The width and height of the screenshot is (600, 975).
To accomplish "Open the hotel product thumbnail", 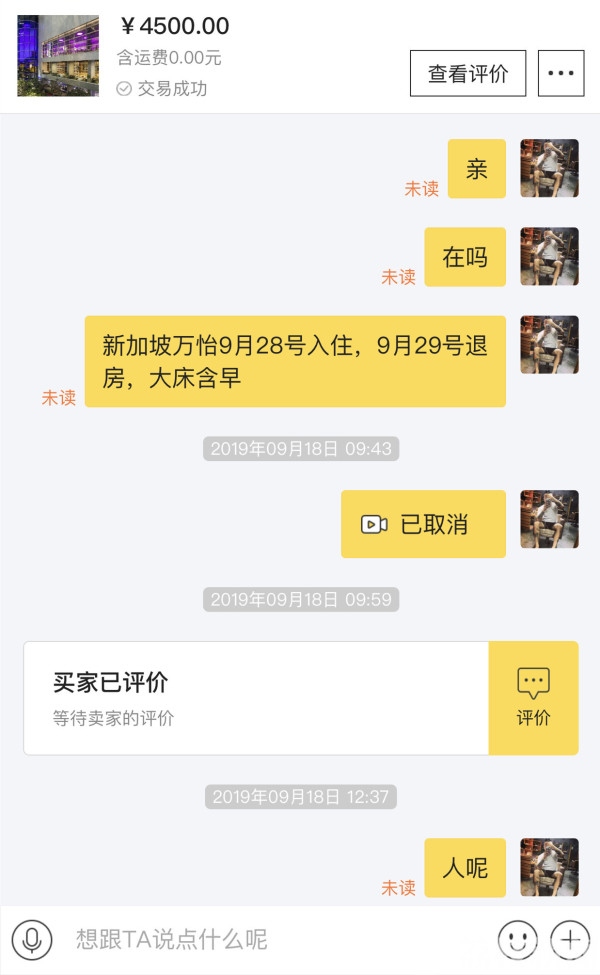I will 58,56.
